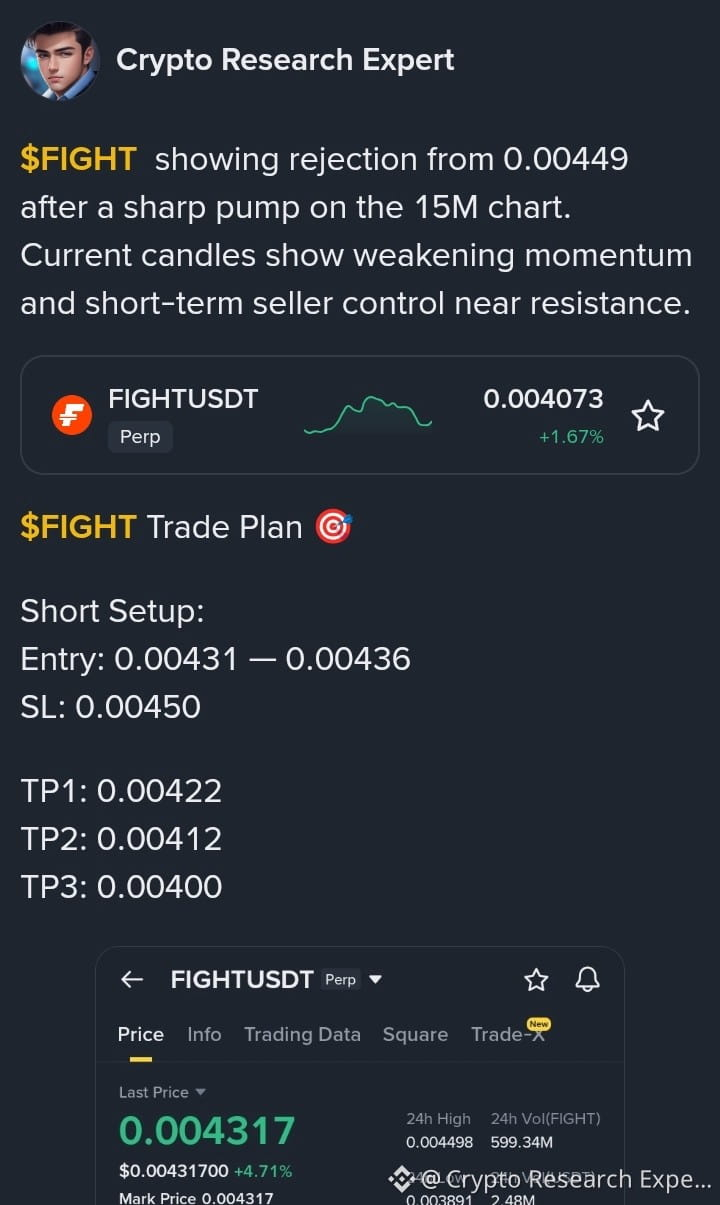Open the $FIGHT cashtag before 'showing rejection'

(78, 159)
